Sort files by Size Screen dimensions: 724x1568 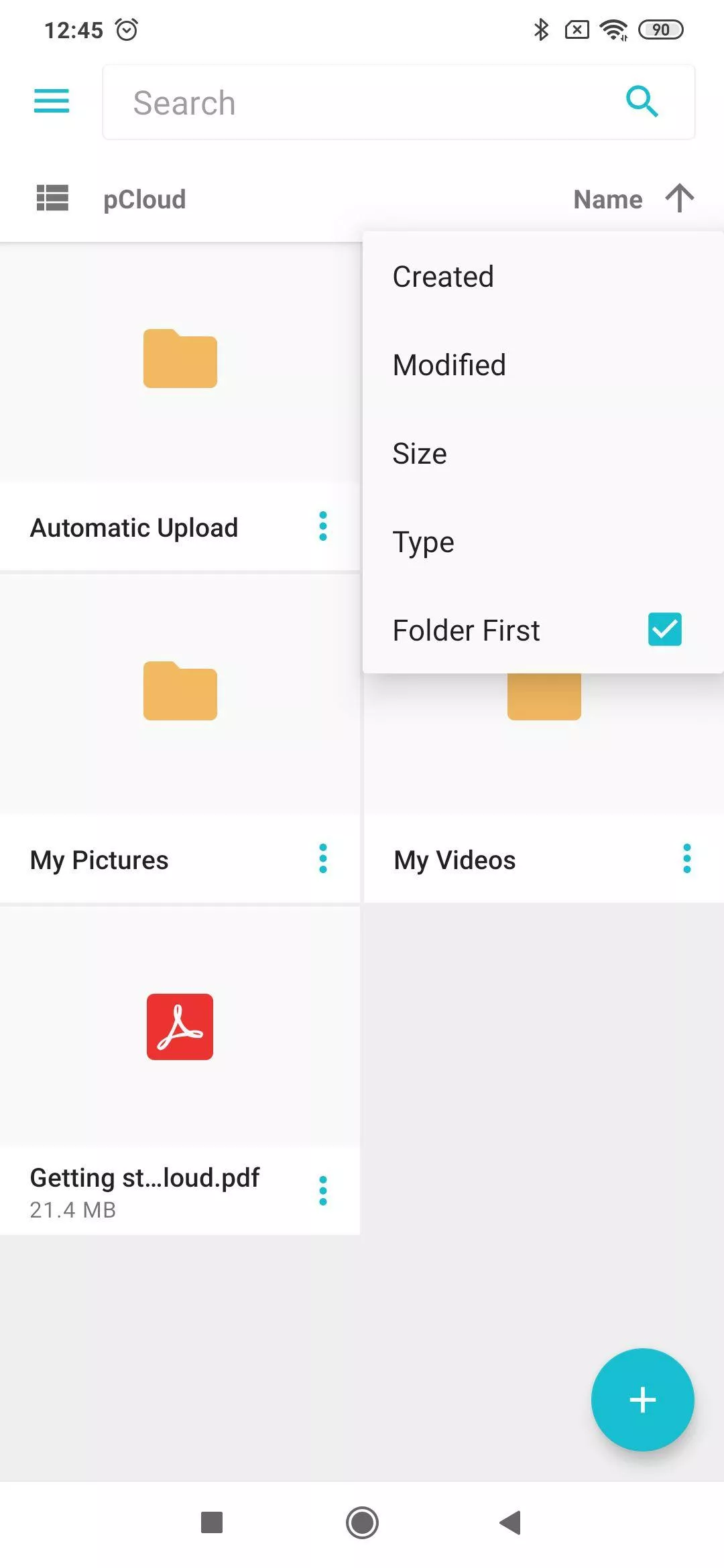[542, 454]
